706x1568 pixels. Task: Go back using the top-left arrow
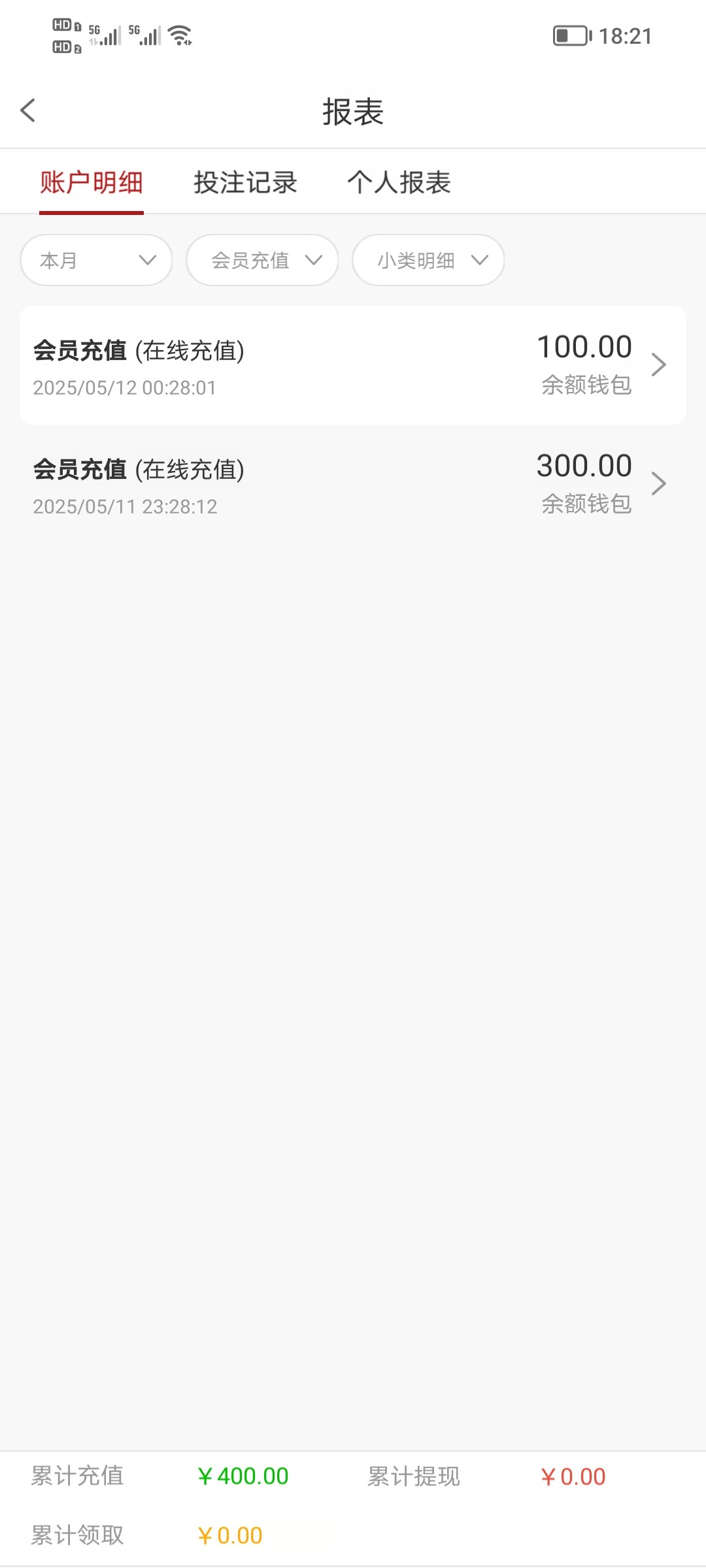(28, 110)
